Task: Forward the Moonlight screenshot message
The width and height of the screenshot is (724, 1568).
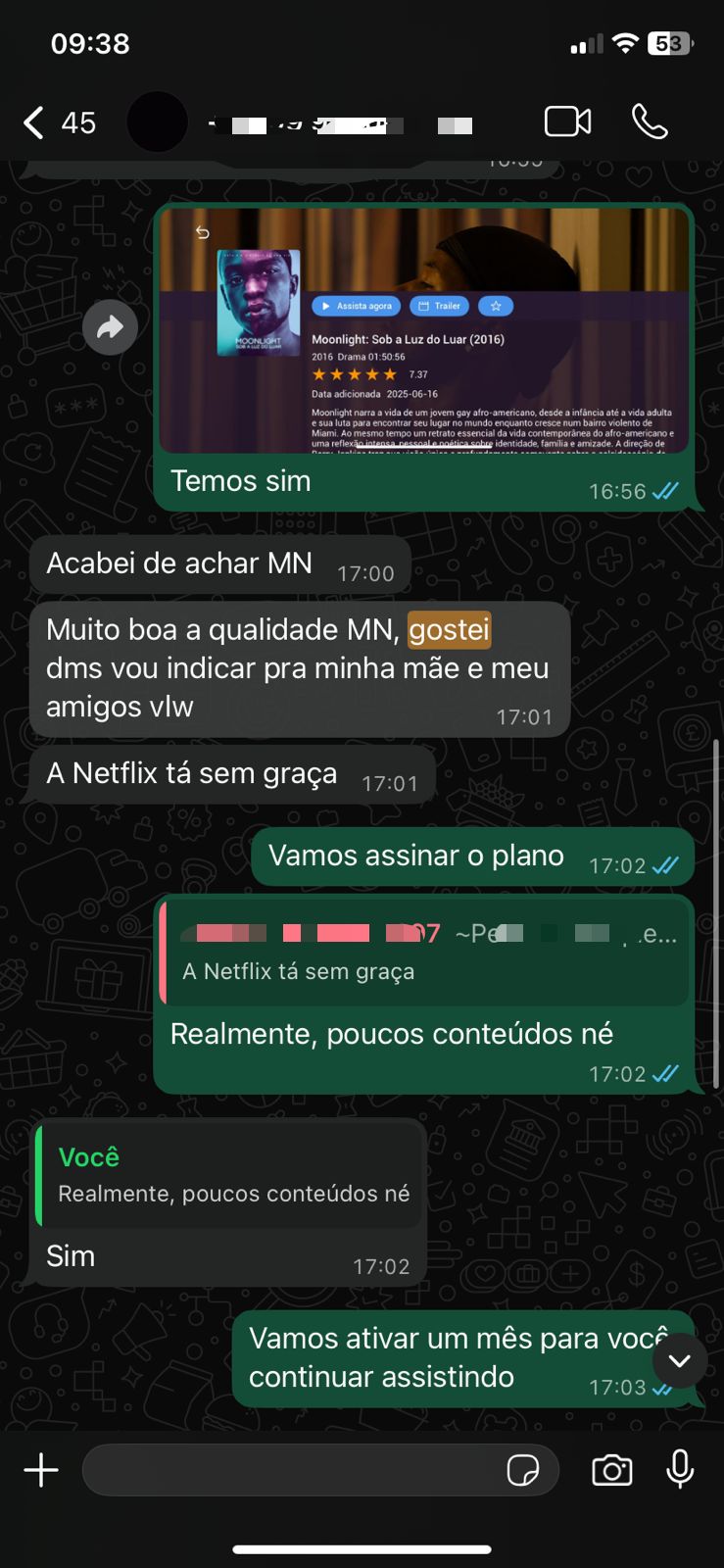Action: click(110, 326)
